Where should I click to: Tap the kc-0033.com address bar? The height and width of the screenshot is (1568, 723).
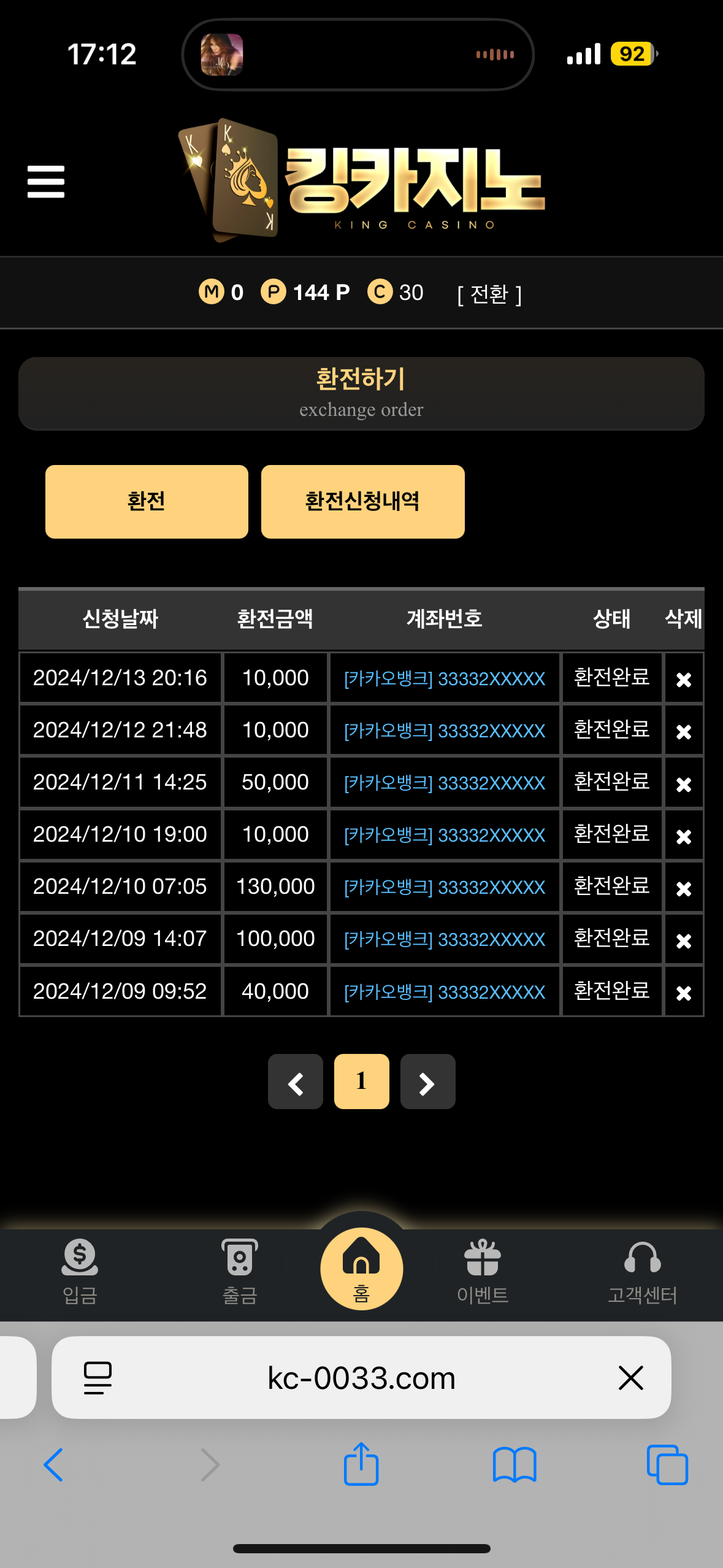[x=361, y=1378]
